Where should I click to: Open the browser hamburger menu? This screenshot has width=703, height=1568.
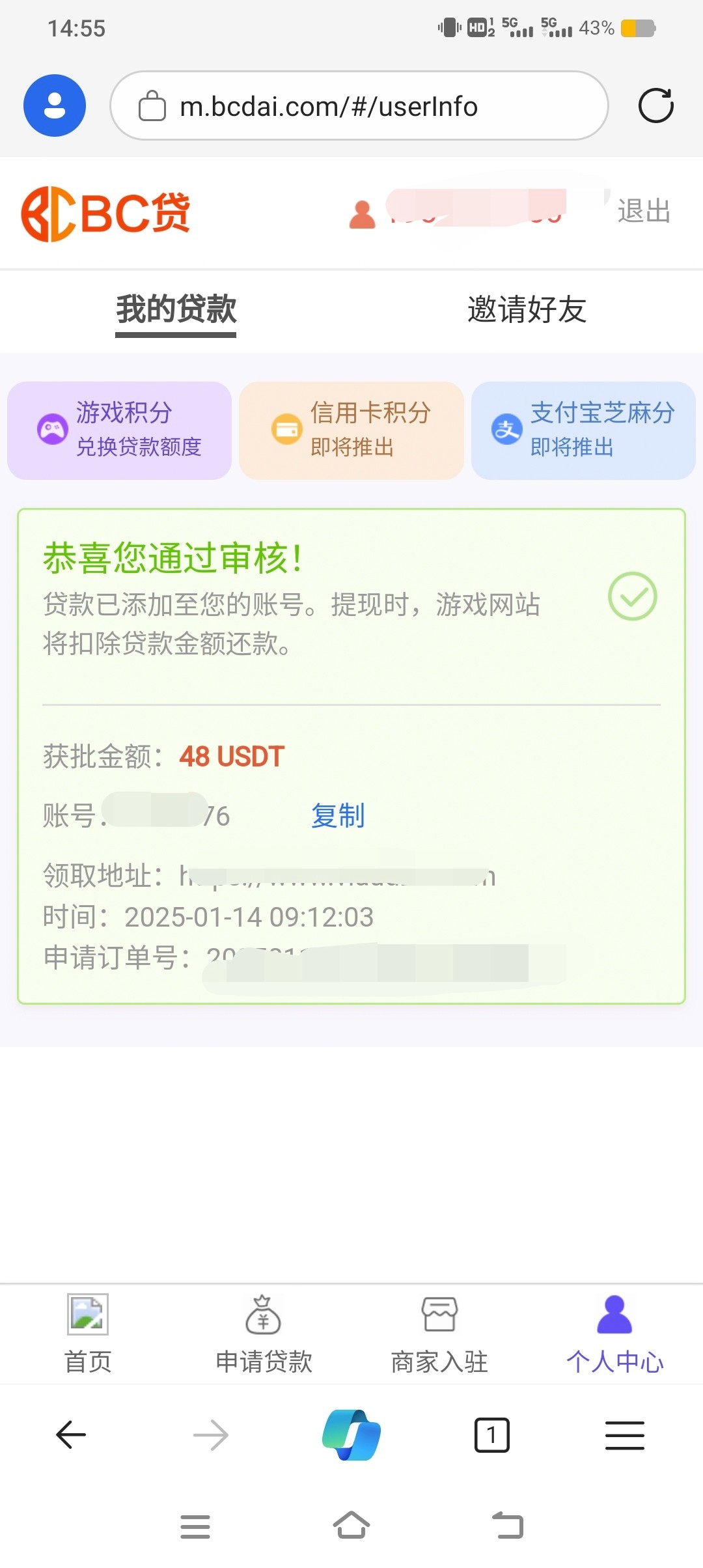[624, 1435]
